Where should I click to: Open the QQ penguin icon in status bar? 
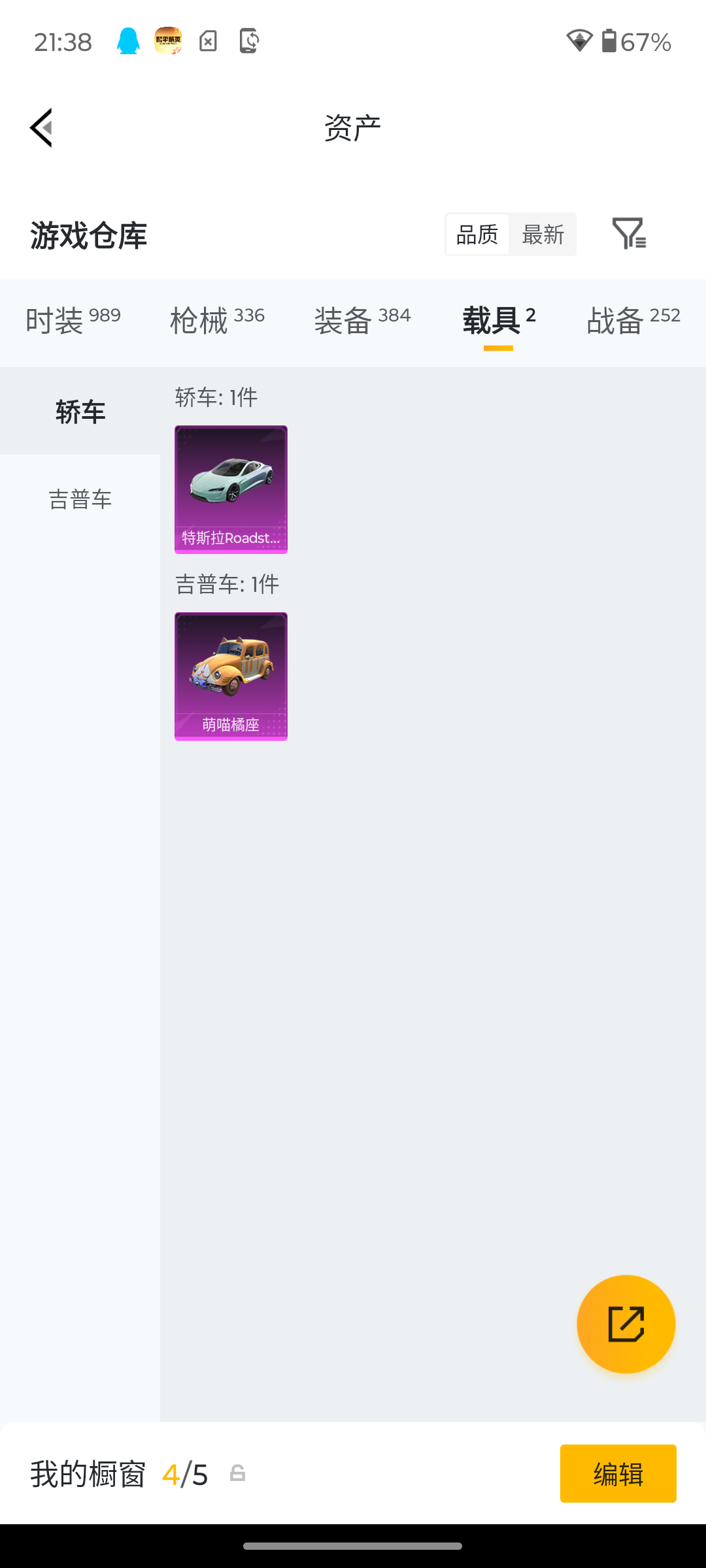[x=128, y=41]
